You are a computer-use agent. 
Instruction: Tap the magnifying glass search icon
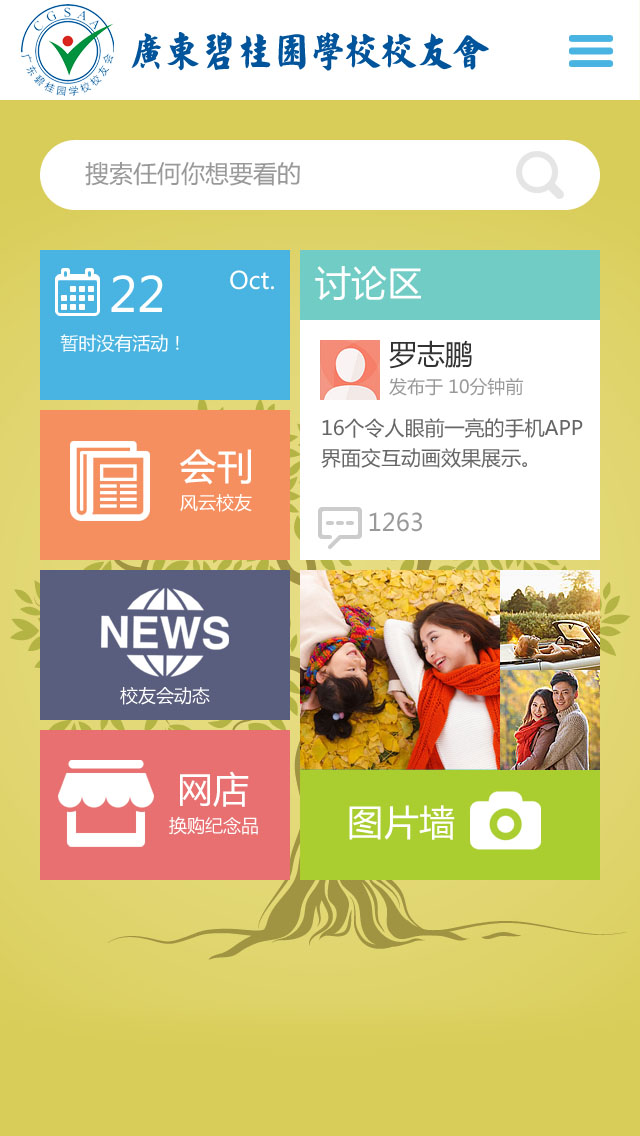click(540, 175)
